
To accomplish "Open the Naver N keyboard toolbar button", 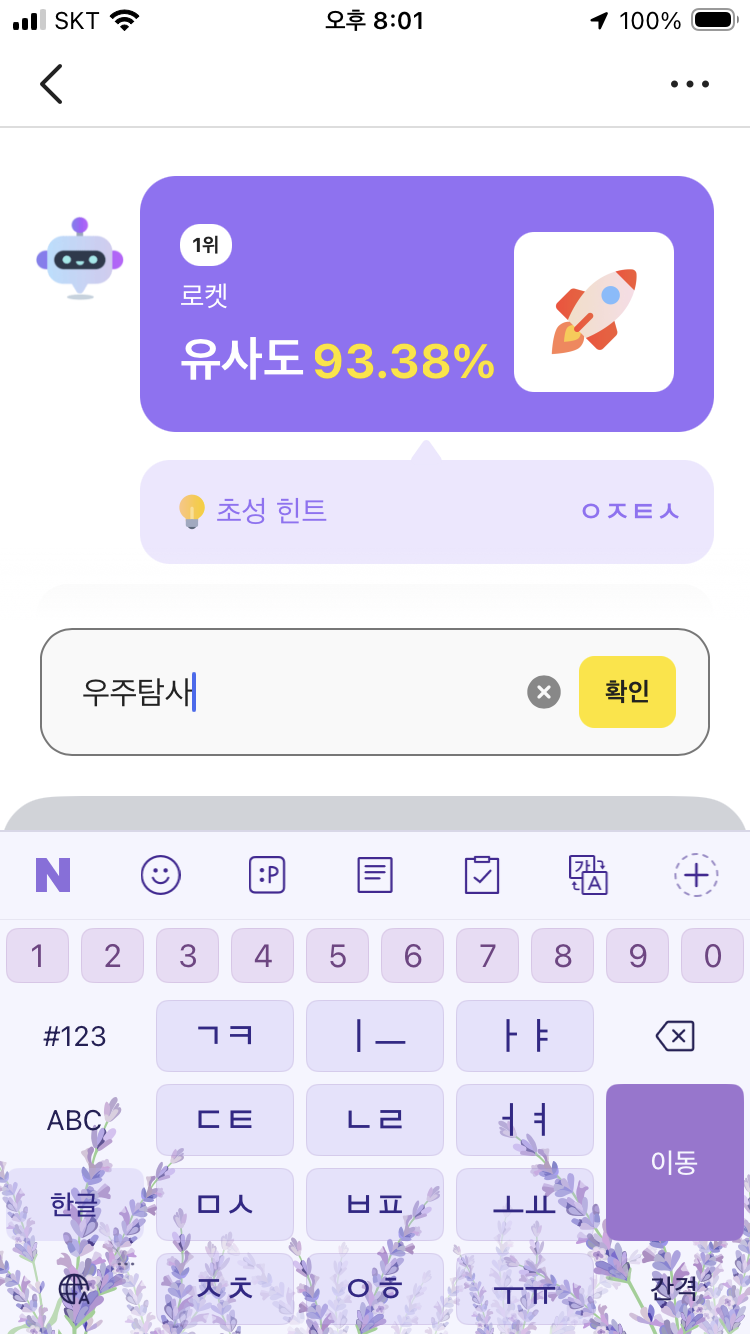I will tap(53, 875).
